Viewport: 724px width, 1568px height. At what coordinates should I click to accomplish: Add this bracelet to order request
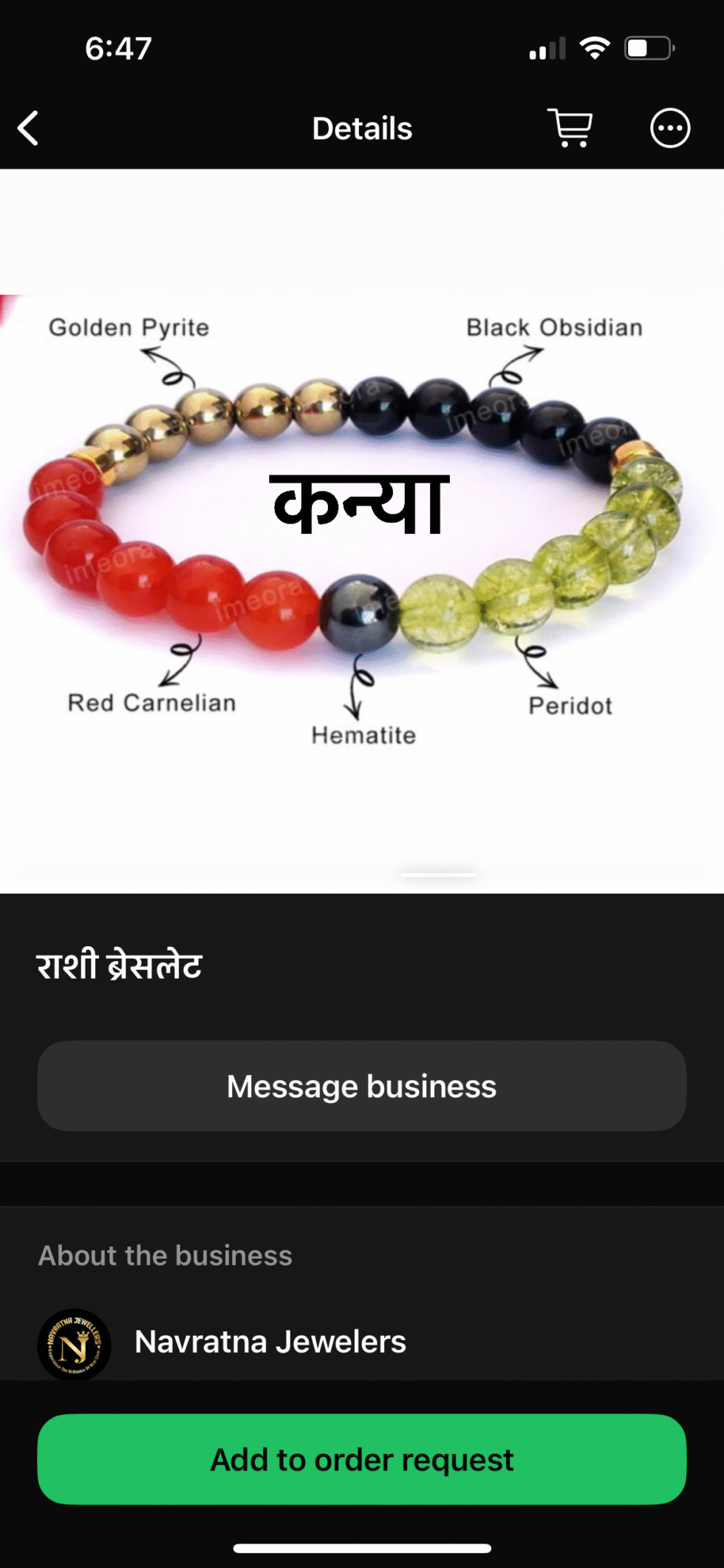[x=361, y=1459]
